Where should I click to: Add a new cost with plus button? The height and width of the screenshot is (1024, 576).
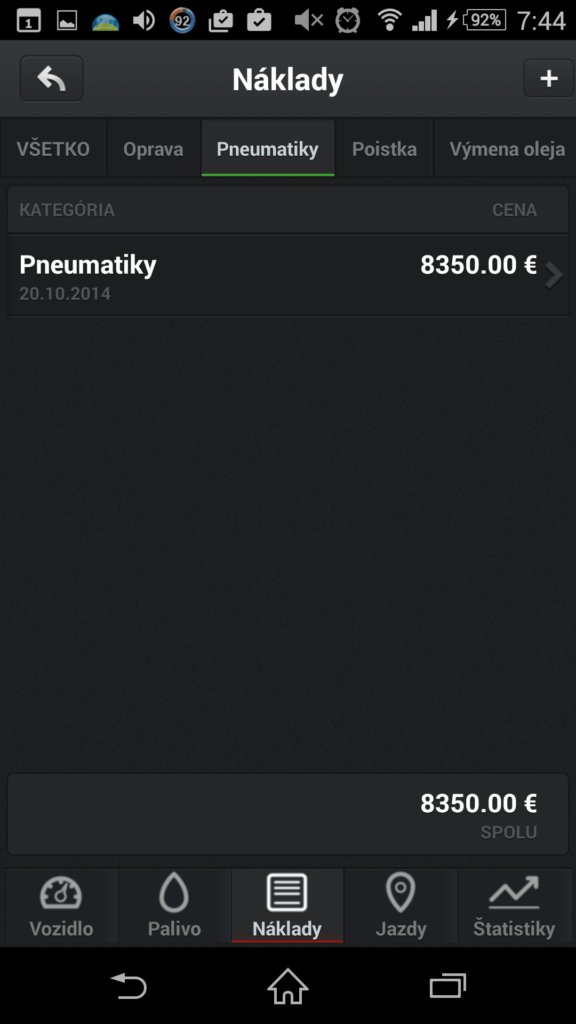pyautogui.click(x=549, y=79)
